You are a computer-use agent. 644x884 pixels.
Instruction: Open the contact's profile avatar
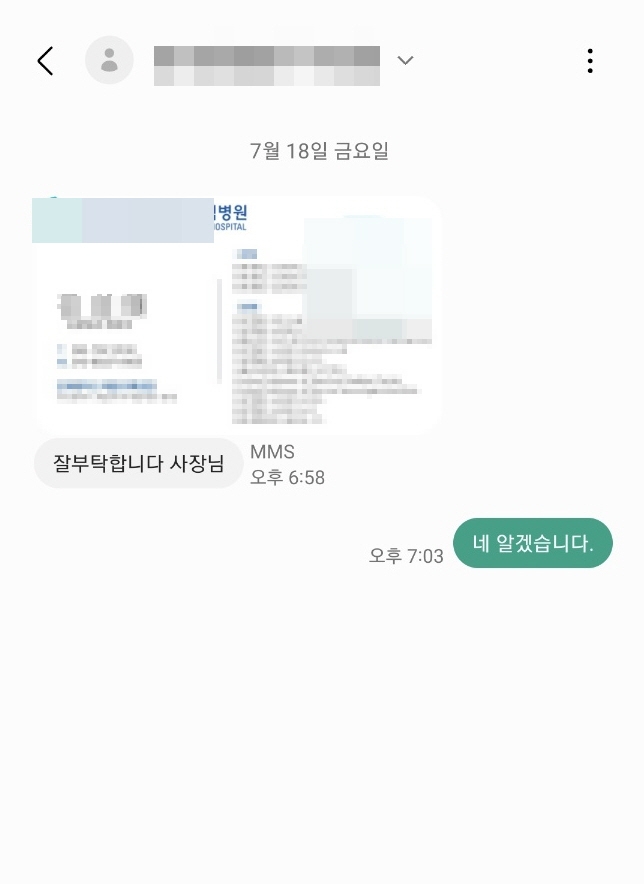point(110,60)
